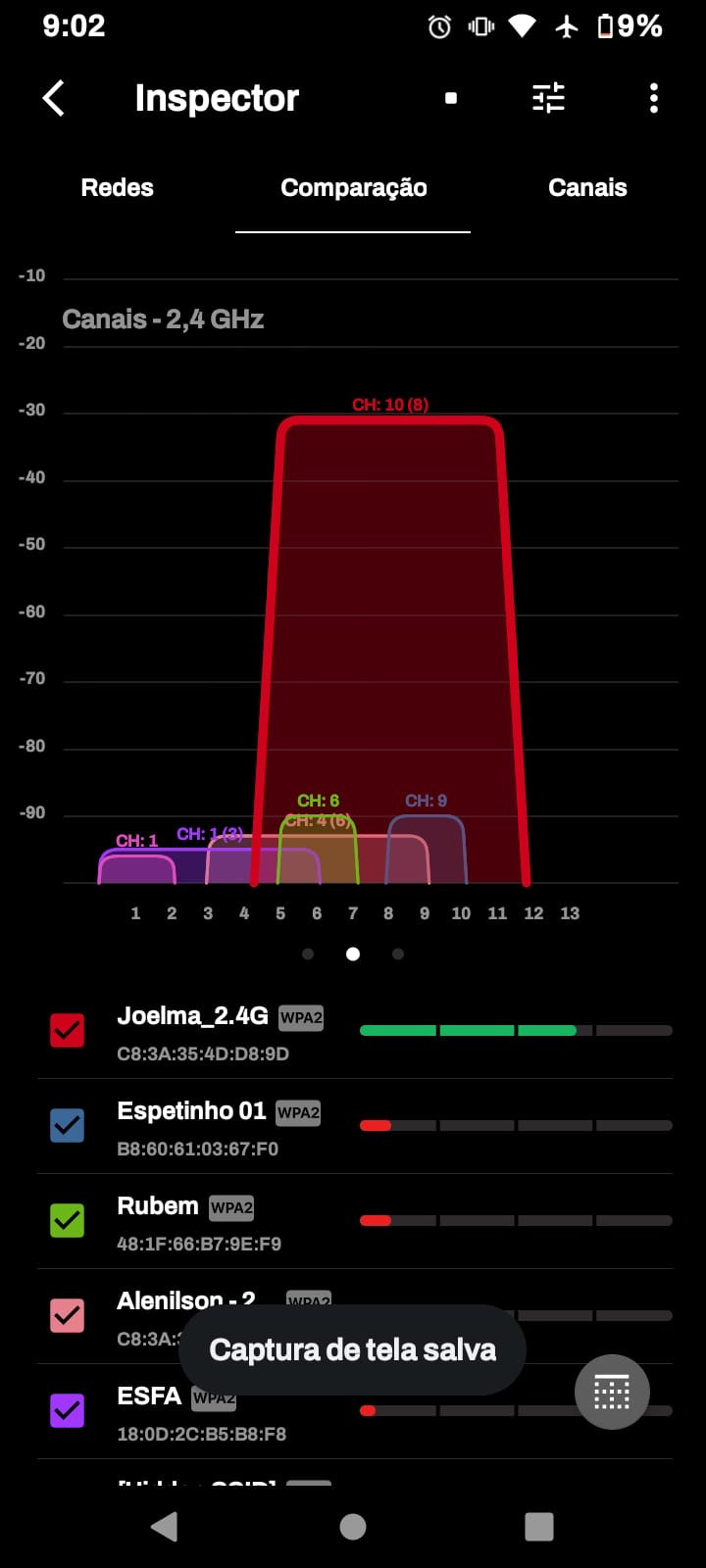Open the overflow menu

(654, 98)
